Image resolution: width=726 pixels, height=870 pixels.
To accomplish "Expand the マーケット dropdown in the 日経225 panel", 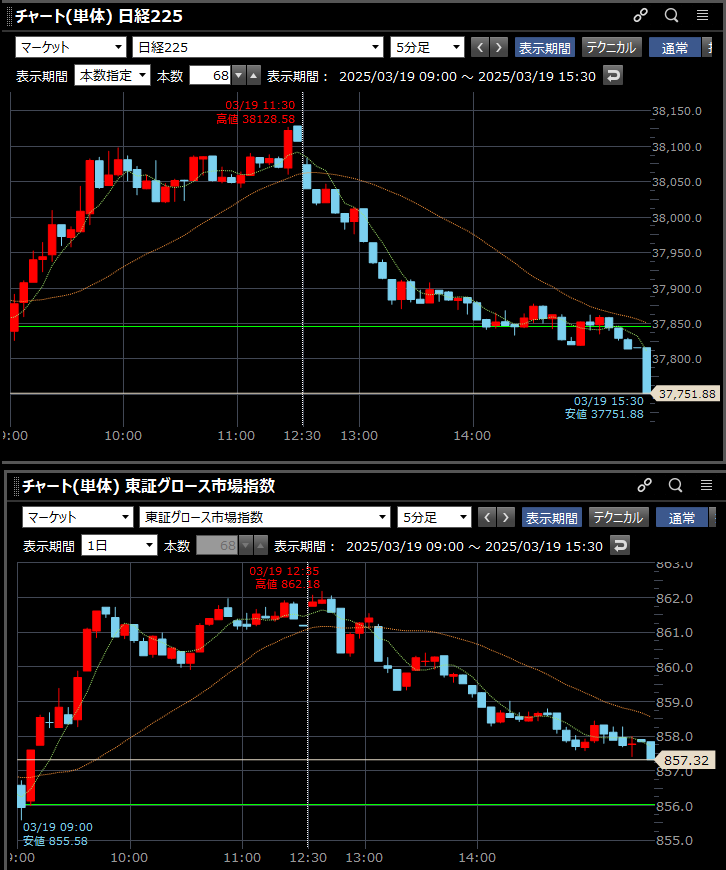I will (x=71, y=47).
